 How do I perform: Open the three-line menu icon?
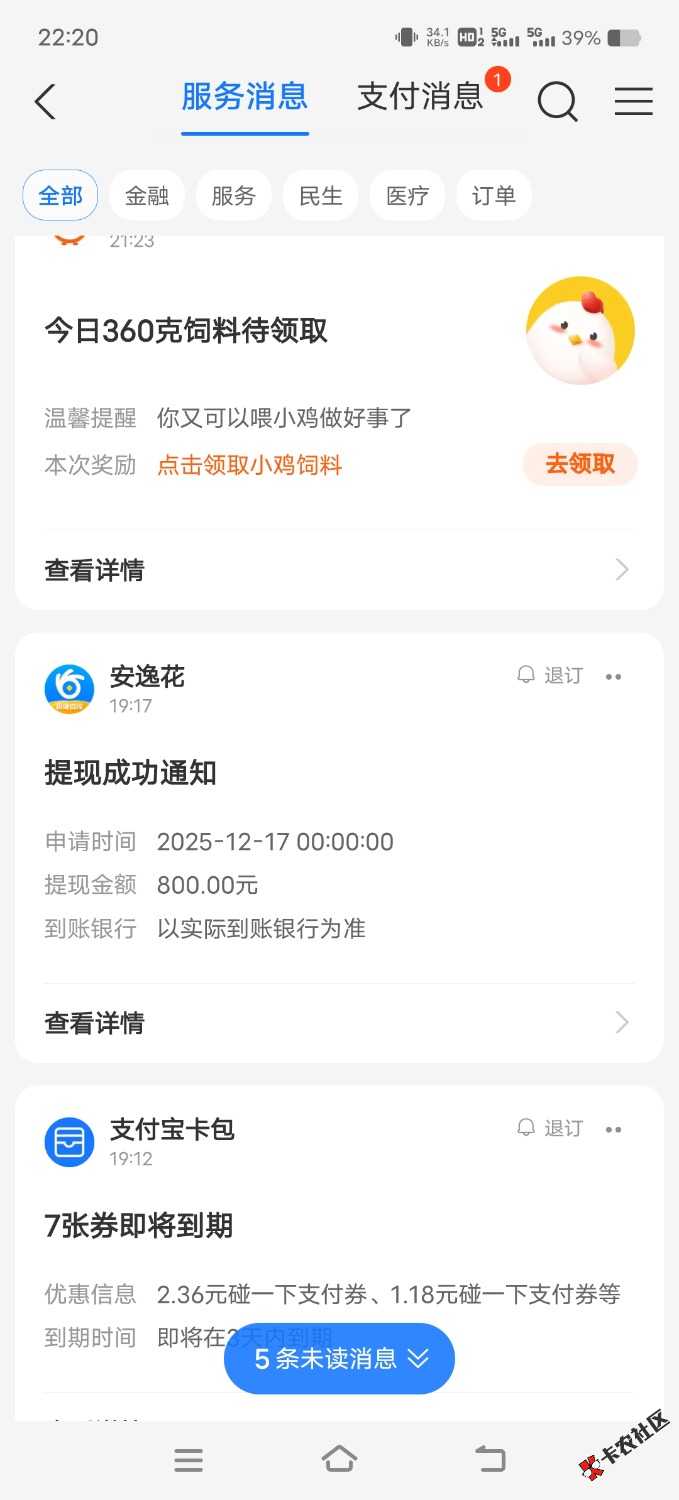[x=633, y=101]
